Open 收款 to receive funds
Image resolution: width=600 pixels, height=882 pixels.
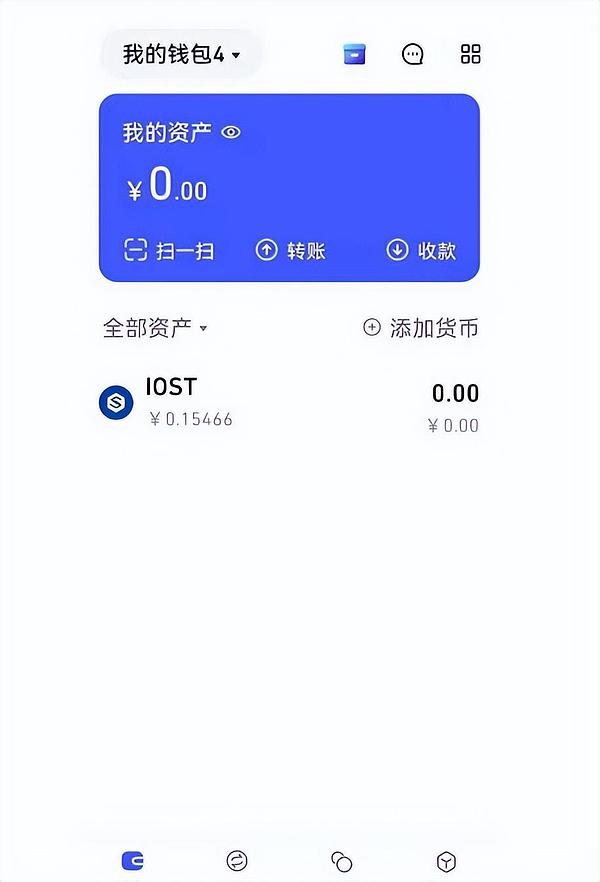[x=421, y=250]
